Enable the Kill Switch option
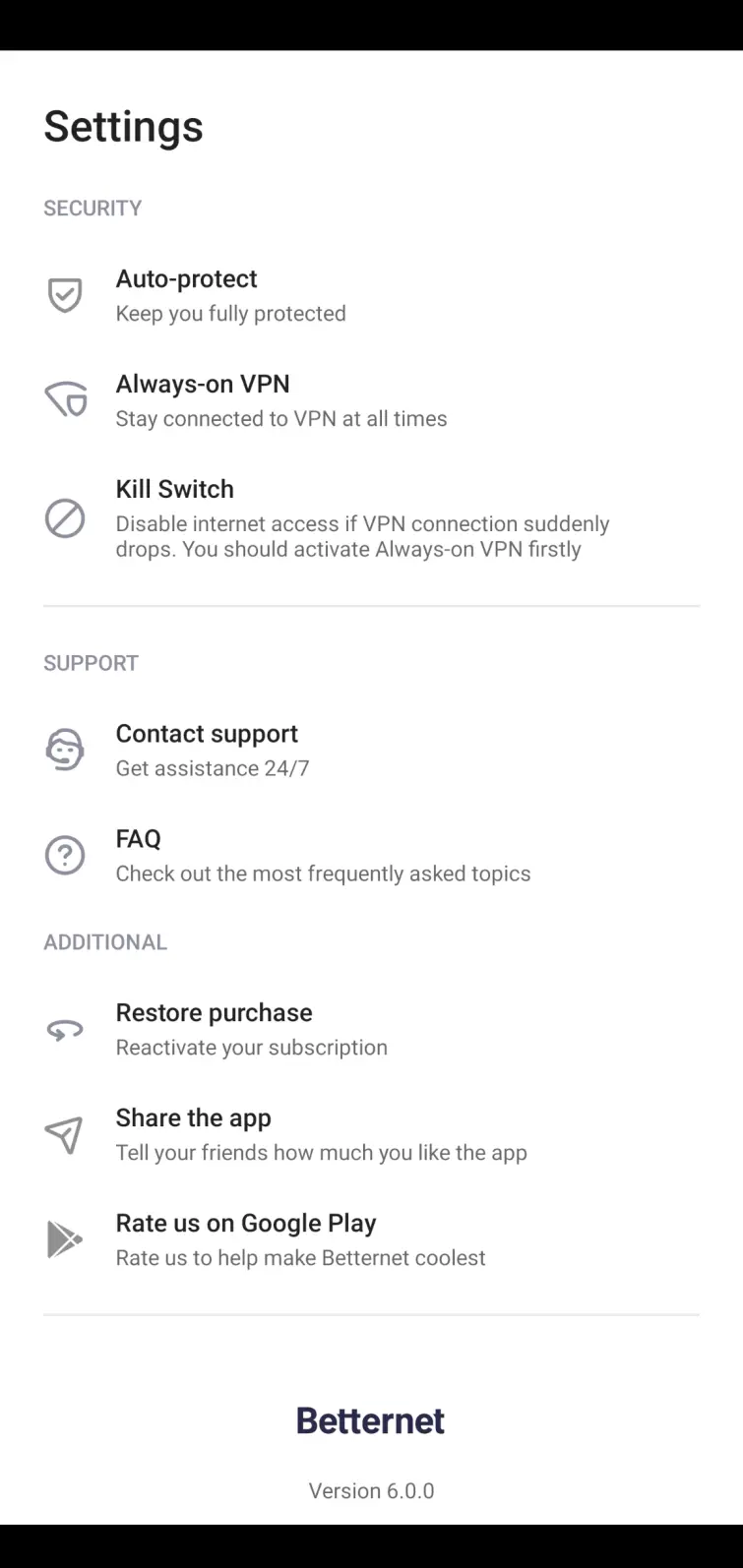743x1568 pixels. pos(363,518)
